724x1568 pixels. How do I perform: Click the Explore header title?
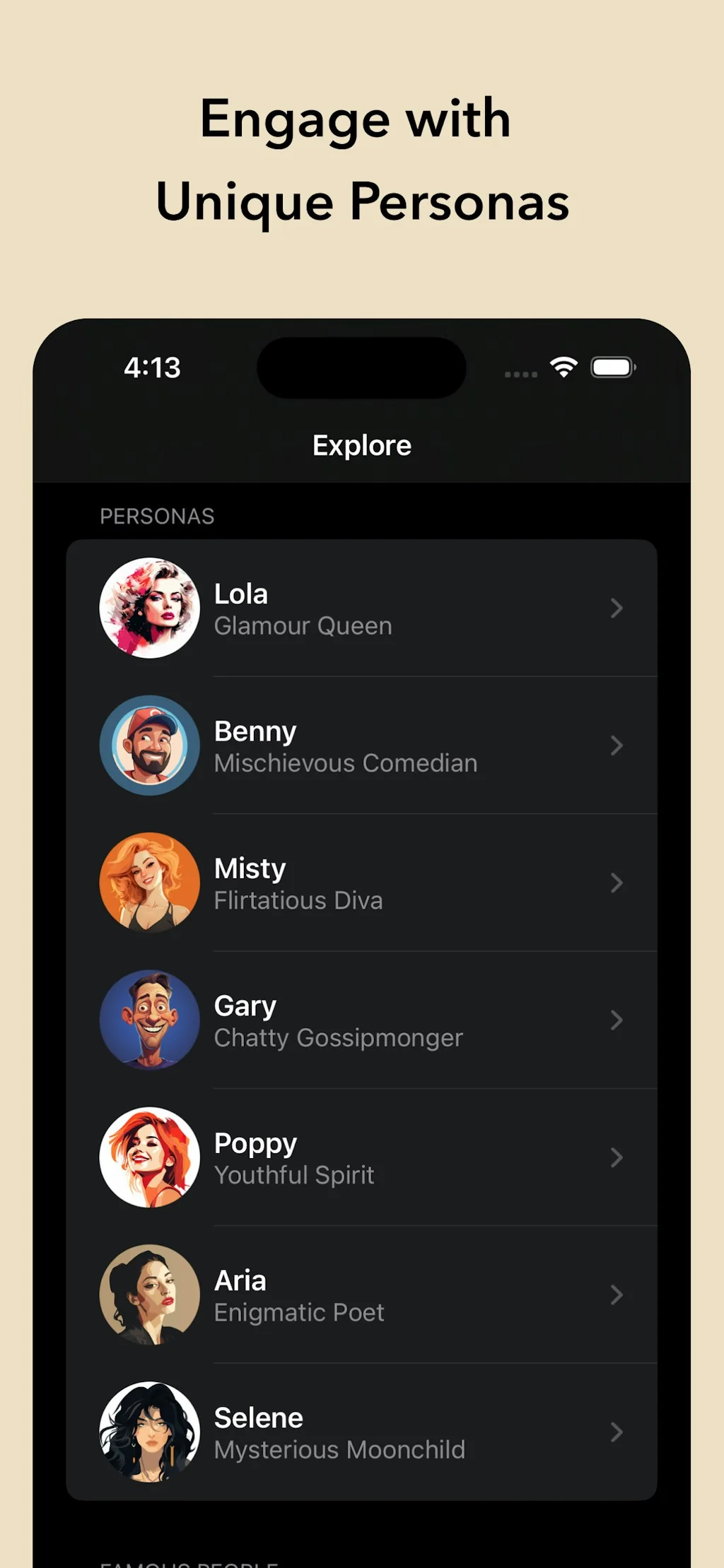[x=362, y=444]
